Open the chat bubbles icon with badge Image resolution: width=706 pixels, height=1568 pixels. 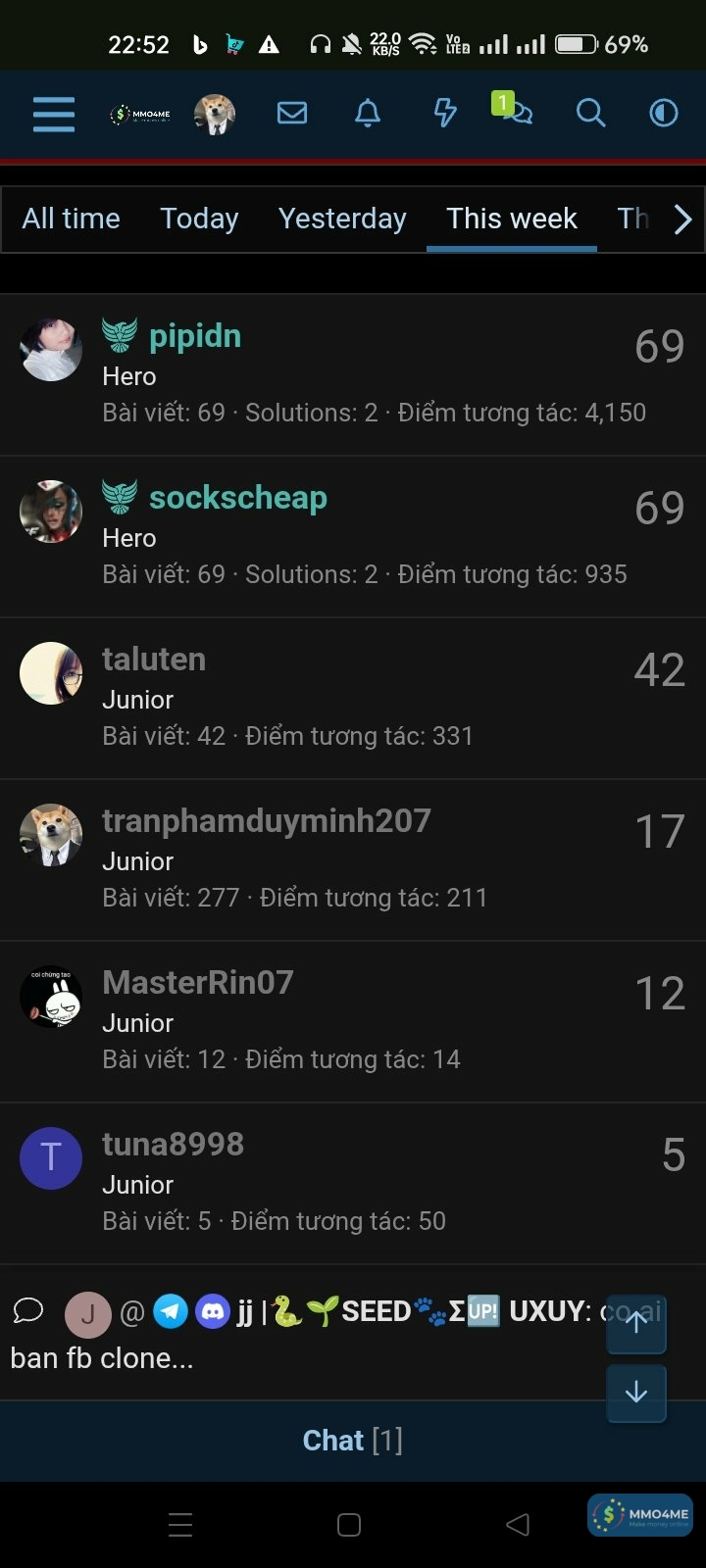514,111
